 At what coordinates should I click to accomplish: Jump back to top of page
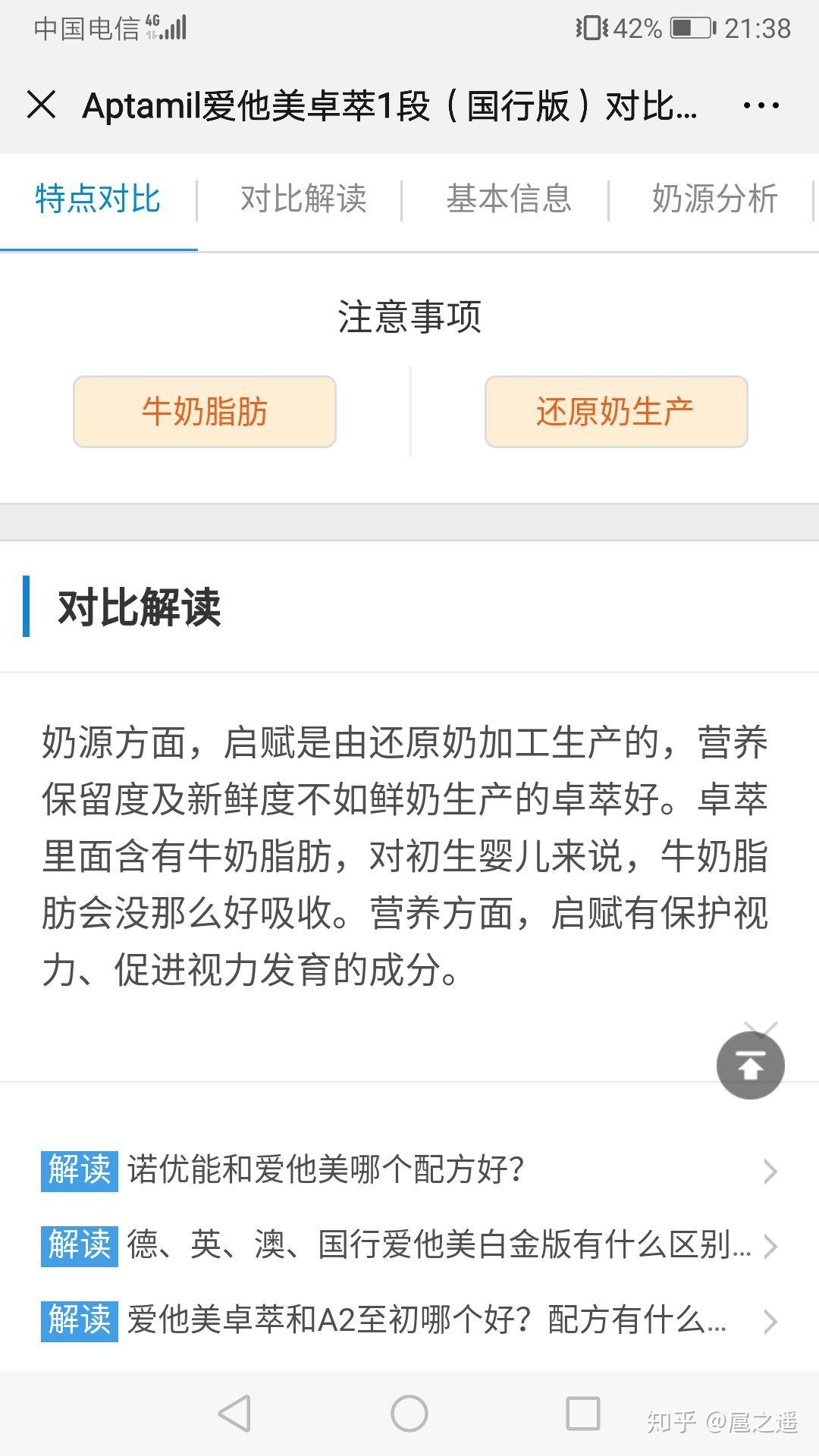click(750, 1065)
